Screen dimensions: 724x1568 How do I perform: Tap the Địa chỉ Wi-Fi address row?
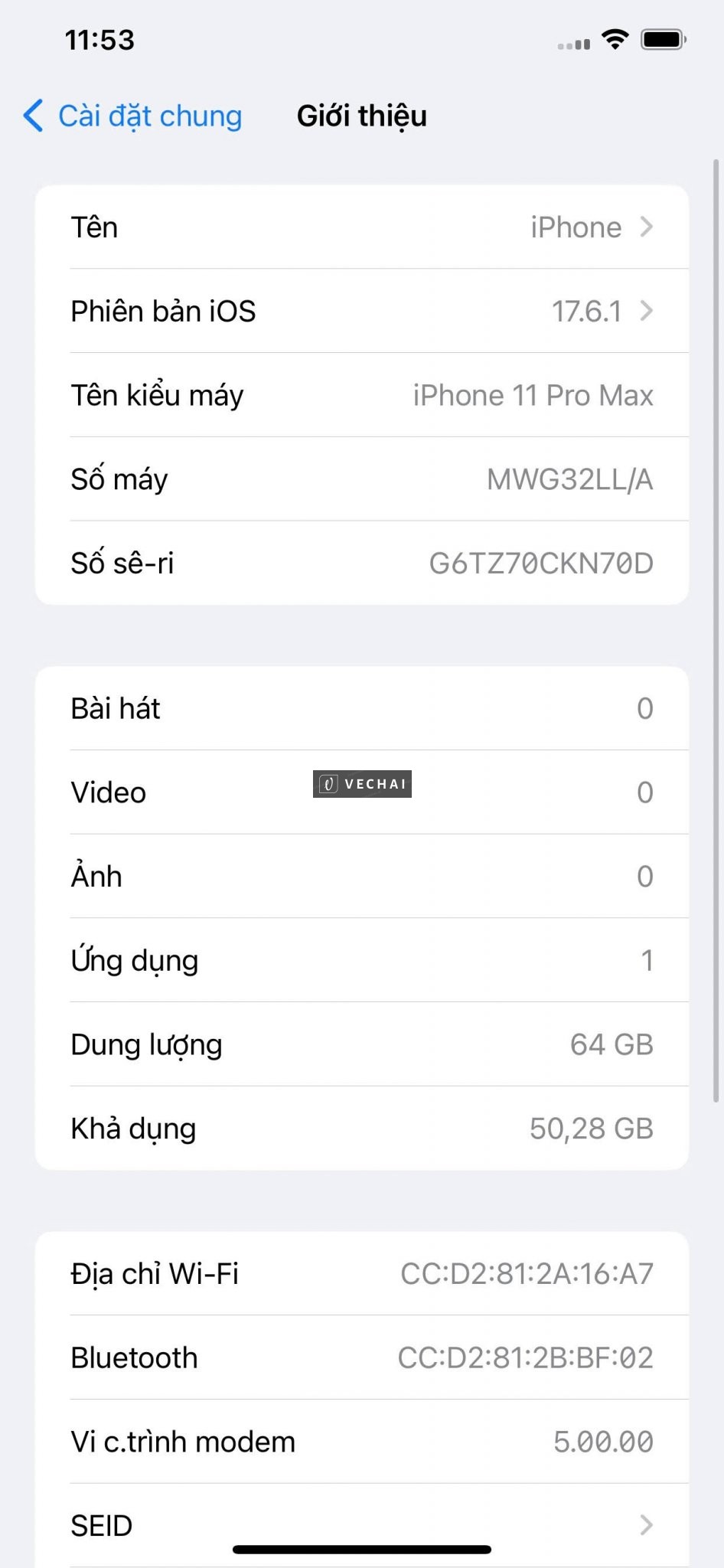click(x=362, y=1273)
